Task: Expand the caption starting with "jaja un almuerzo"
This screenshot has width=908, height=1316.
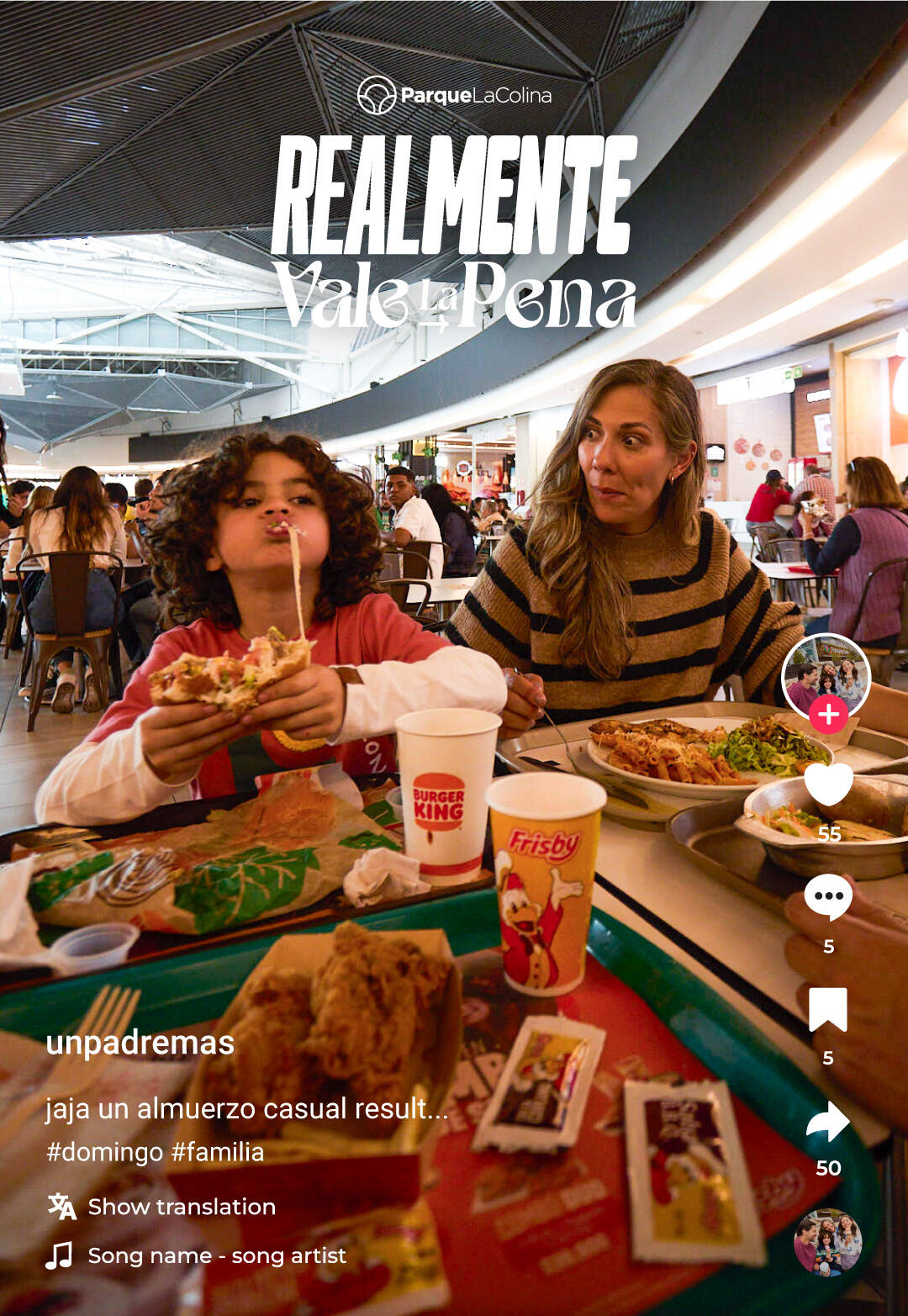Action: [x=246, y=1108]
